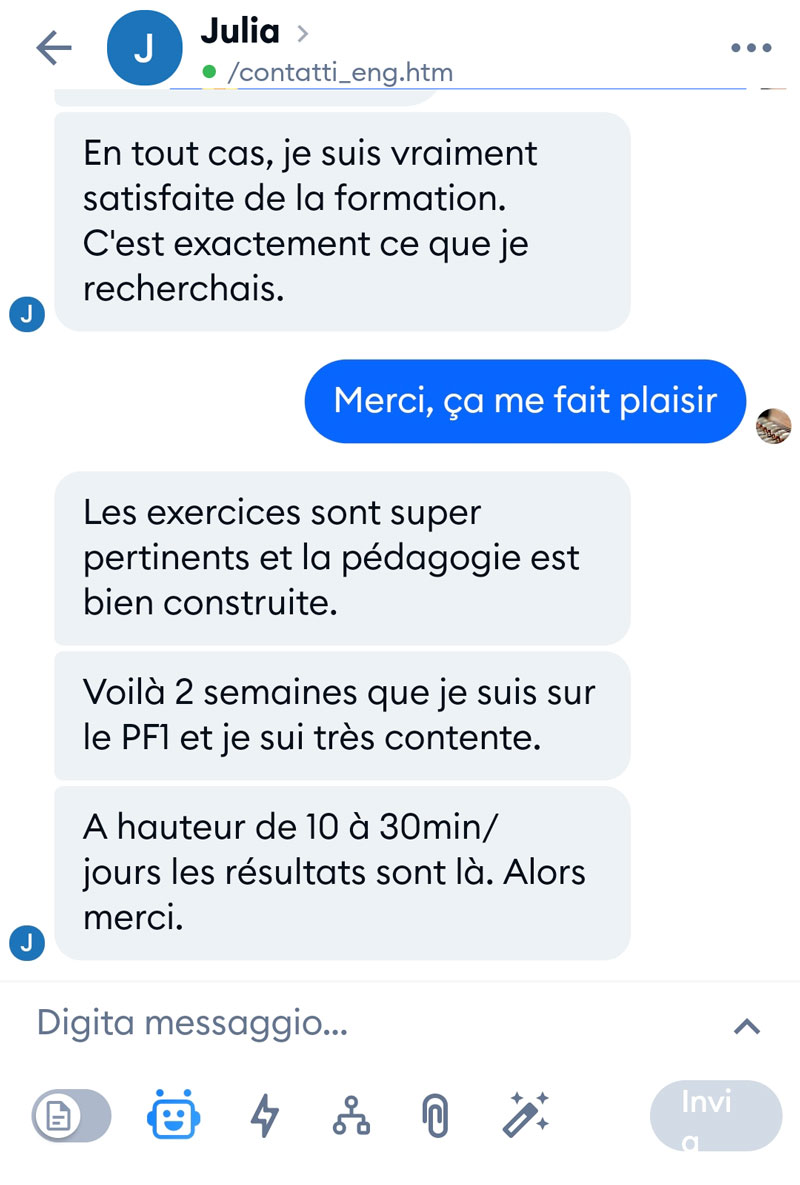Open the chatbot assistant icon
Screen dimensions: 800x1185
pos(174,1115)
